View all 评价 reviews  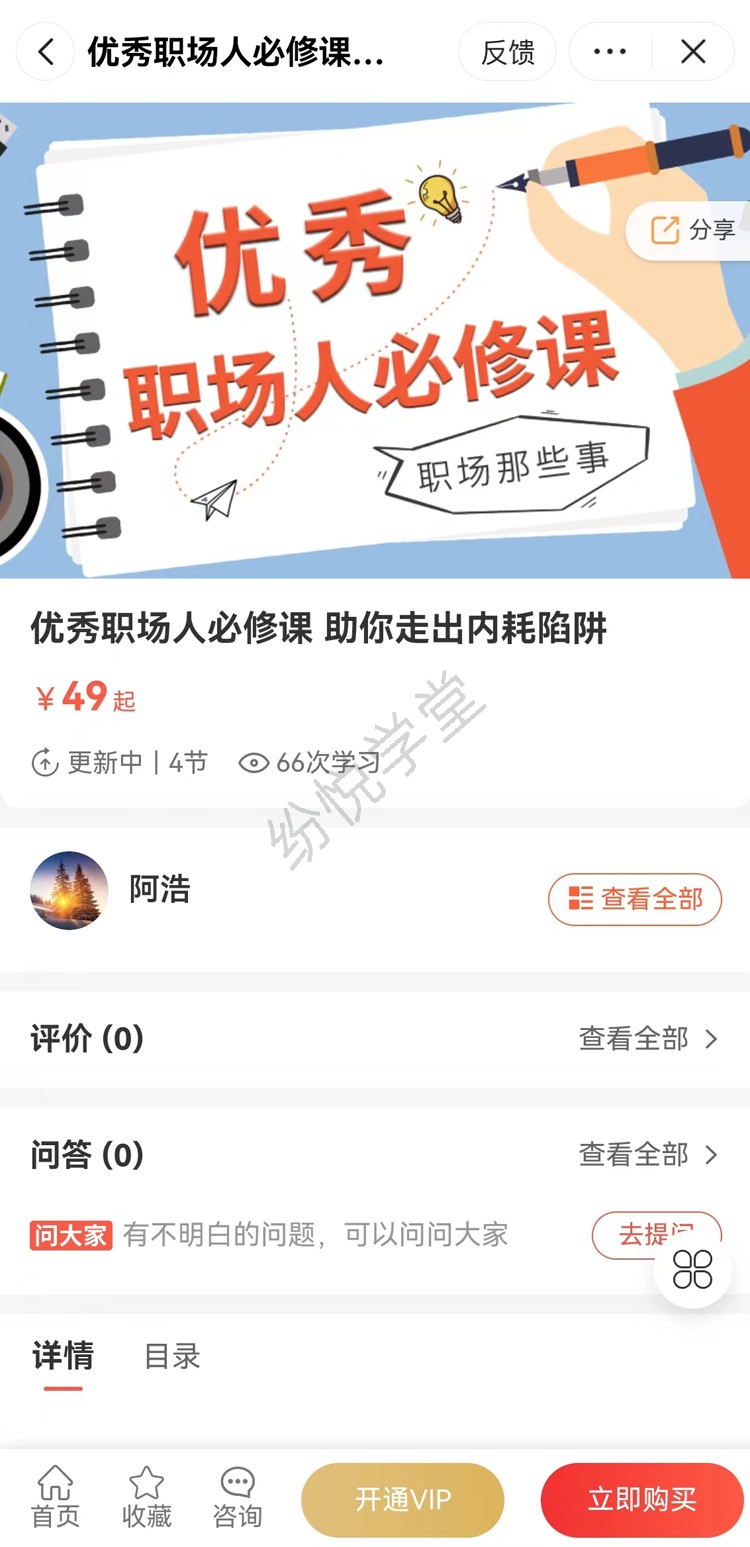pos(648,1039)
